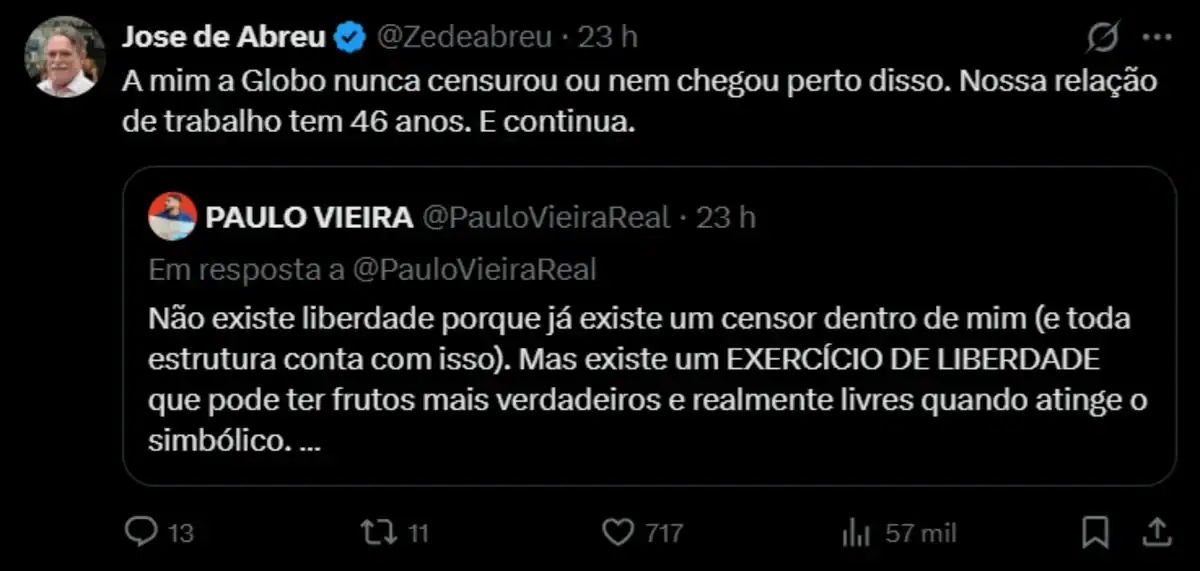The width and height of the screenshot is (1200, 571).
Task: Open the Grok icon on the post
Action: pos(1102,38)
